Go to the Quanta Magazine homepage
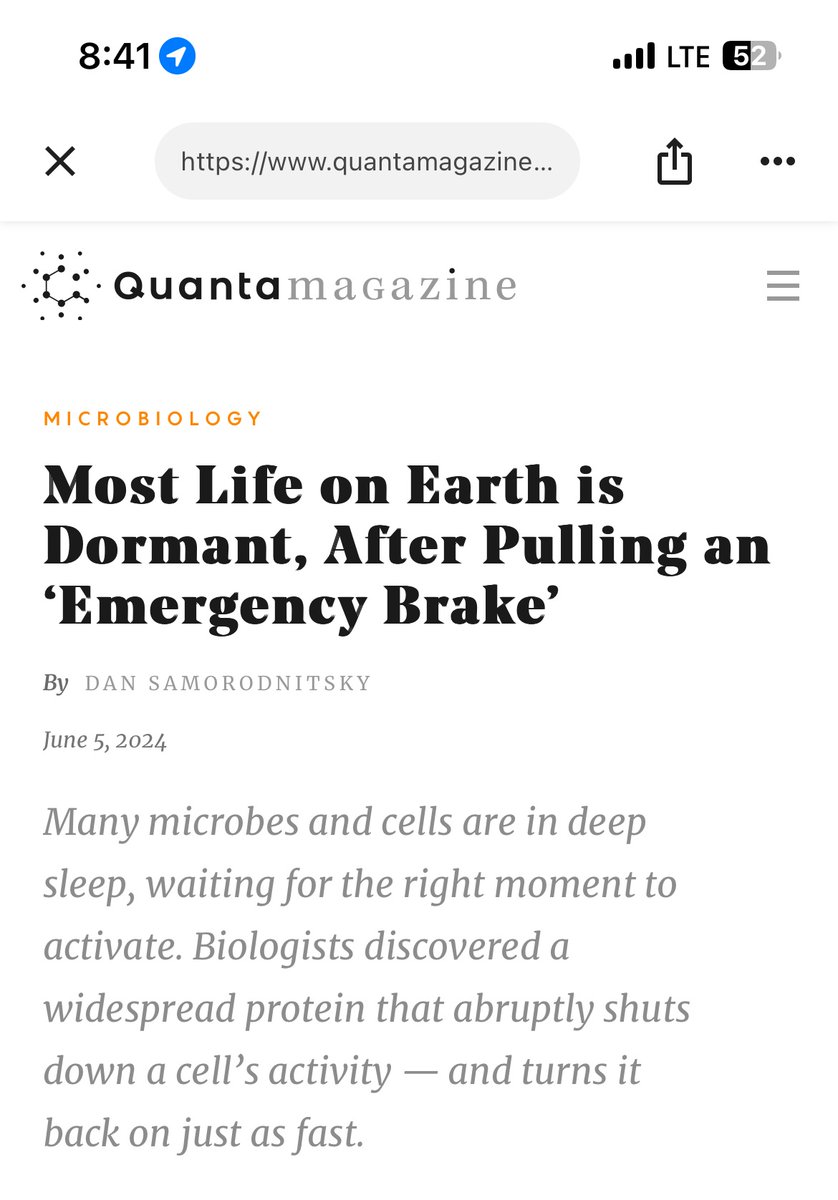The image size is (838, 1200). click(269, 286)
